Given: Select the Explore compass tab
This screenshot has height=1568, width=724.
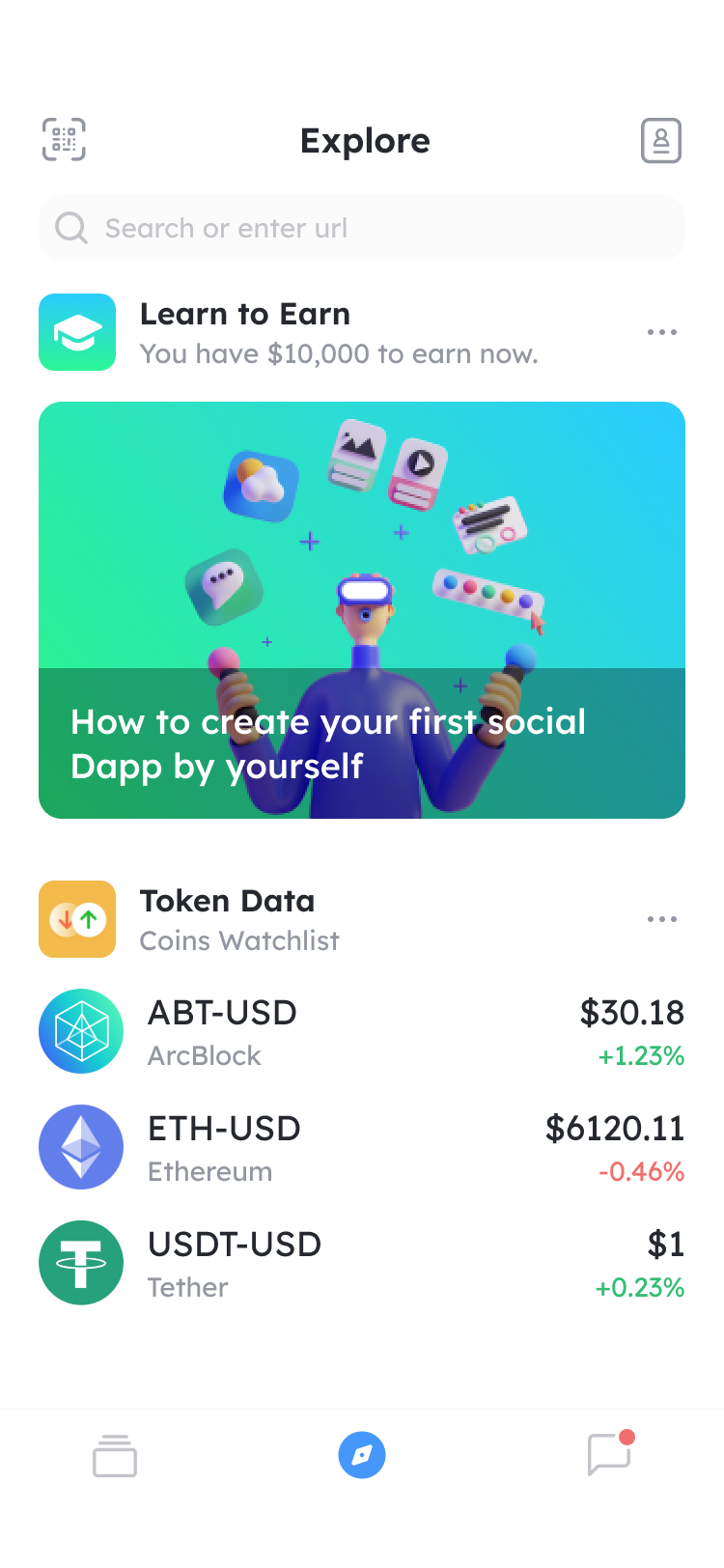Looking at the screenshot, I should pyautogui.click(x=362, y=1455).
